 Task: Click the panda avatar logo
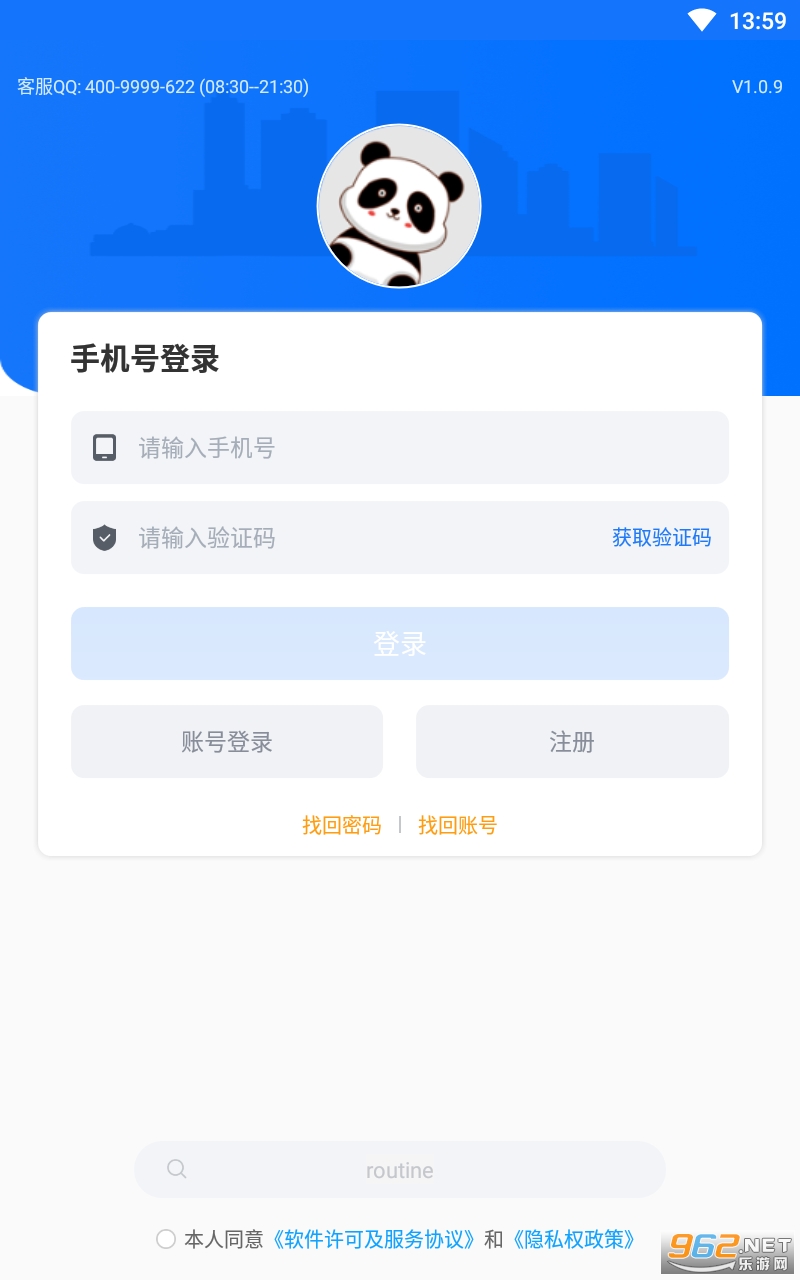(x=399, y=204)
